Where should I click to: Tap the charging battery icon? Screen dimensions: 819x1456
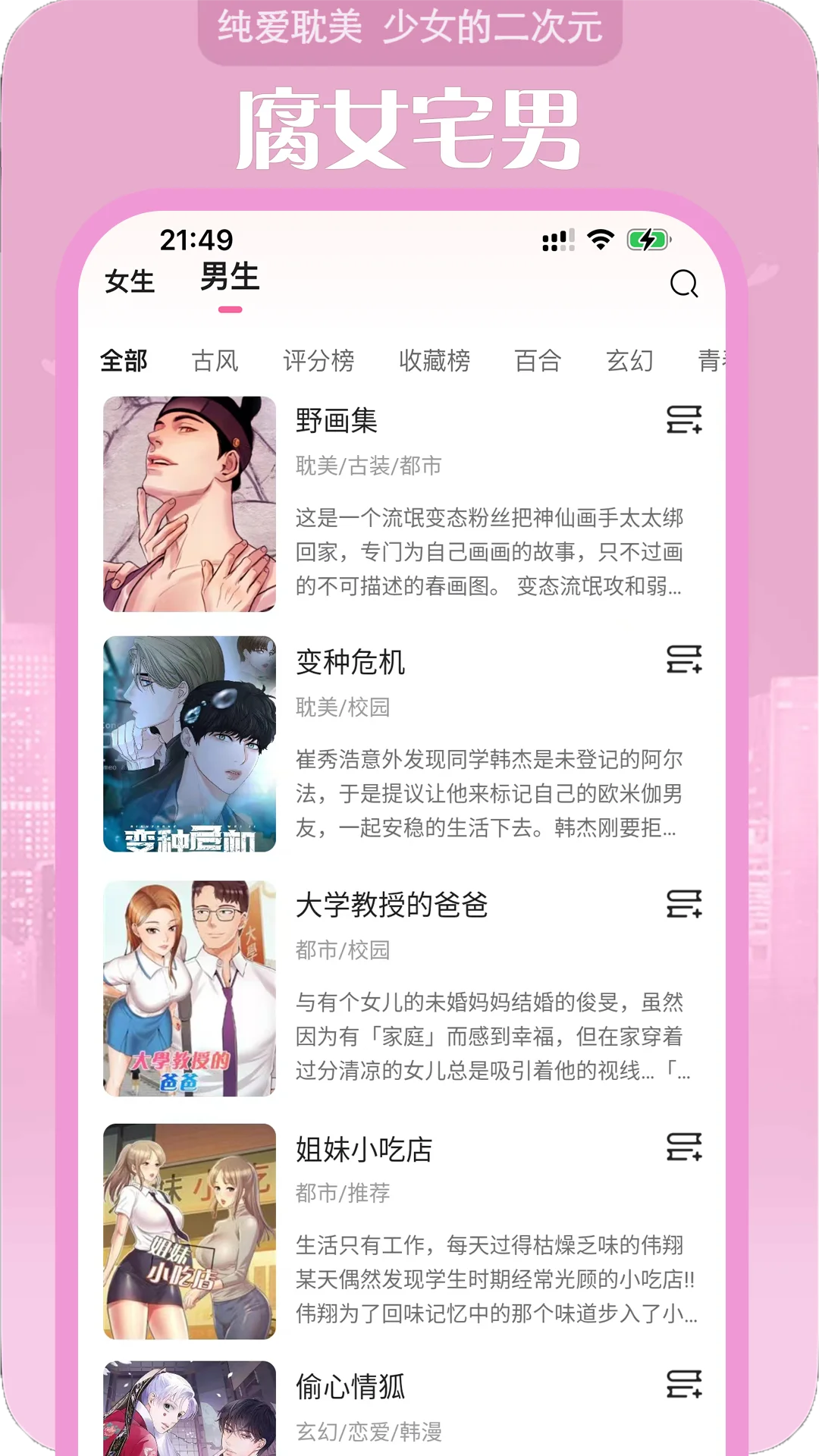pyautogui.click(x=648, y=239)
